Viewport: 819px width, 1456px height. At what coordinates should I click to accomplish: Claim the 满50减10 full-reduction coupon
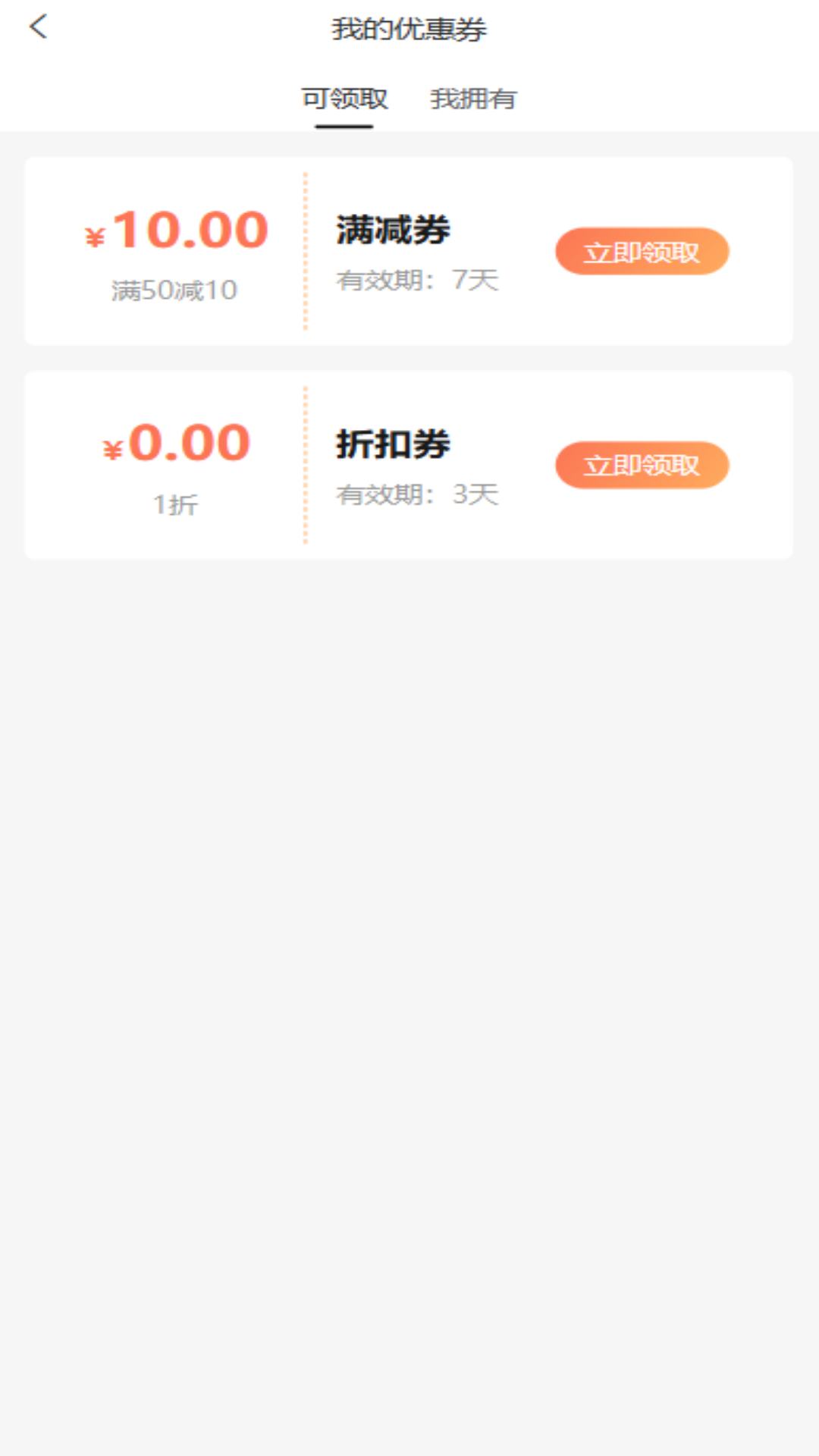click(641, 251)
